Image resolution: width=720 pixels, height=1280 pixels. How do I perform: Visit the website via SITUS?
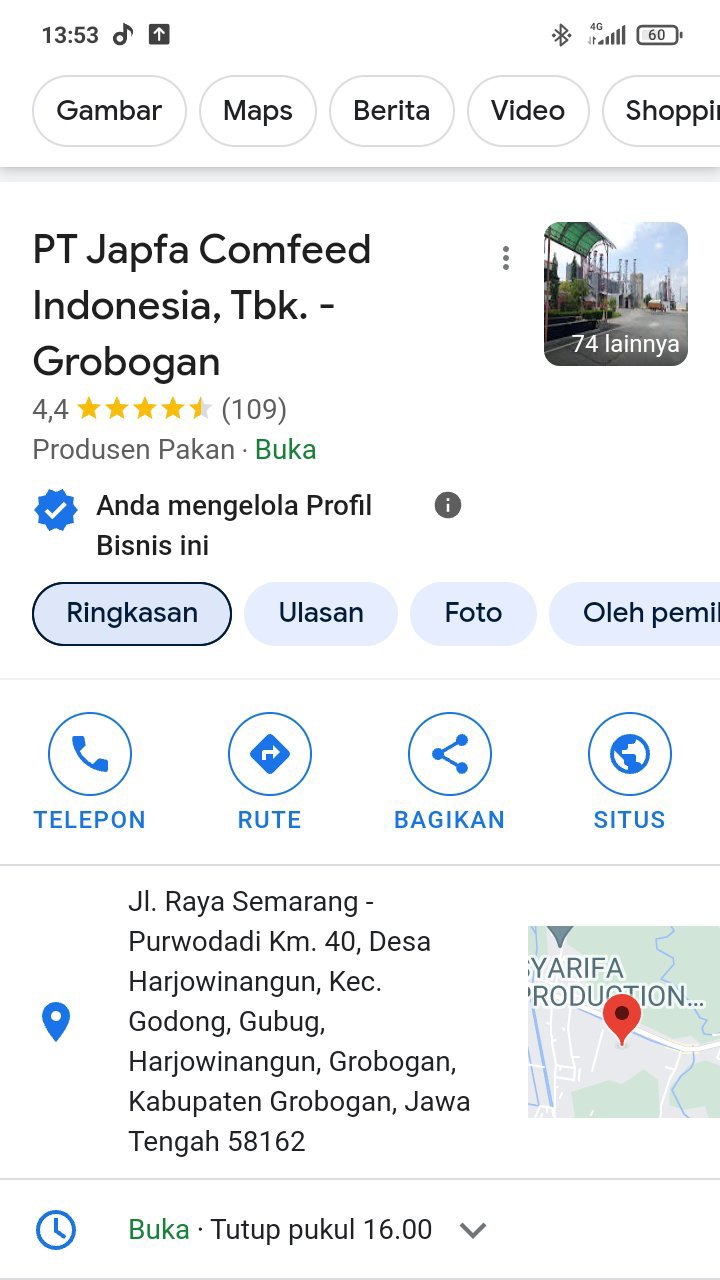[630, 772]
